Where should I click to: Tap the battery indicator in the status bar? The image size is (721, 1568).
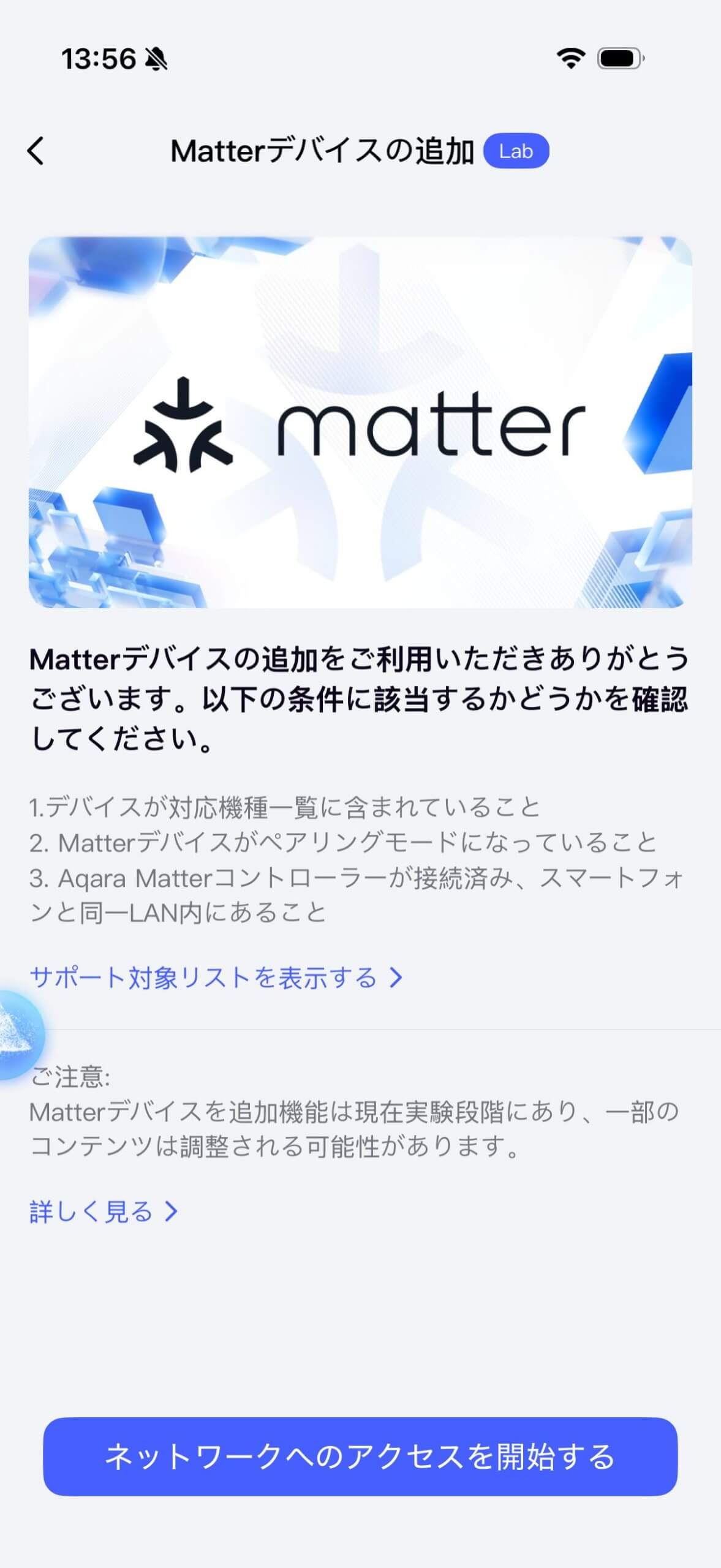point(619,59)
